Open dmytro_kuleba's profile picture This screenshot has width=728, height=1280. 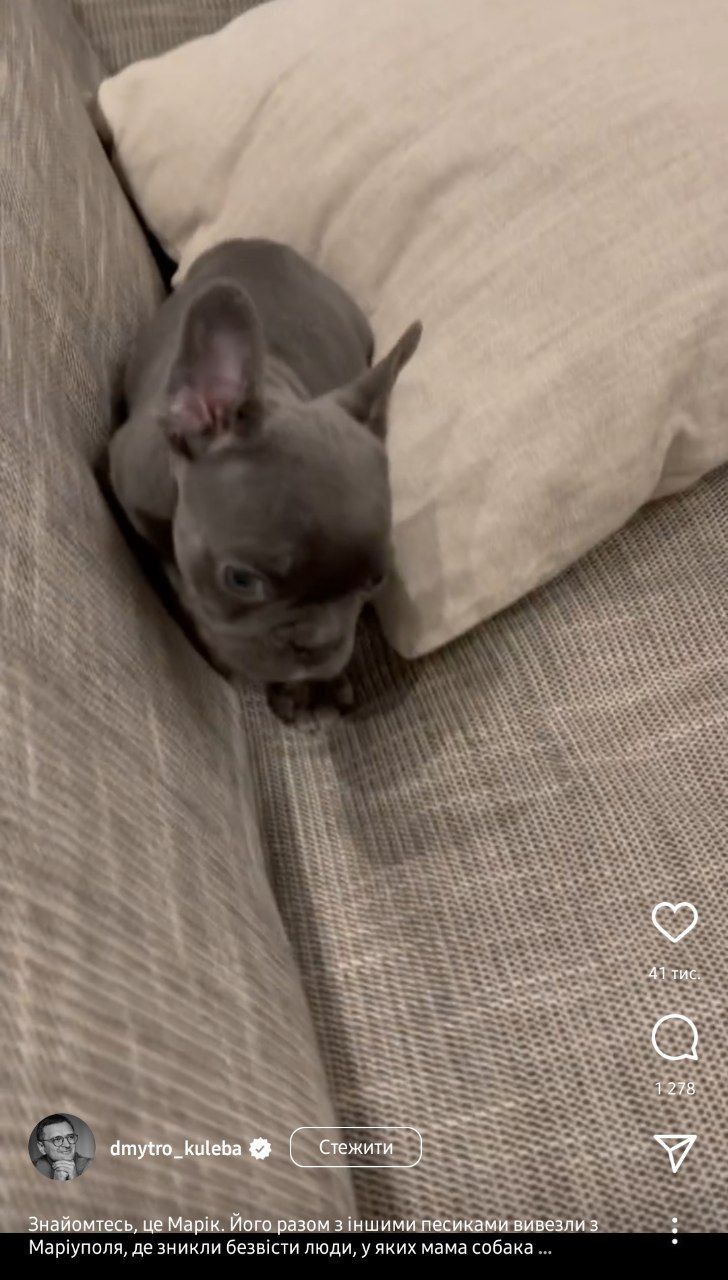click(x=62, y=1147)
